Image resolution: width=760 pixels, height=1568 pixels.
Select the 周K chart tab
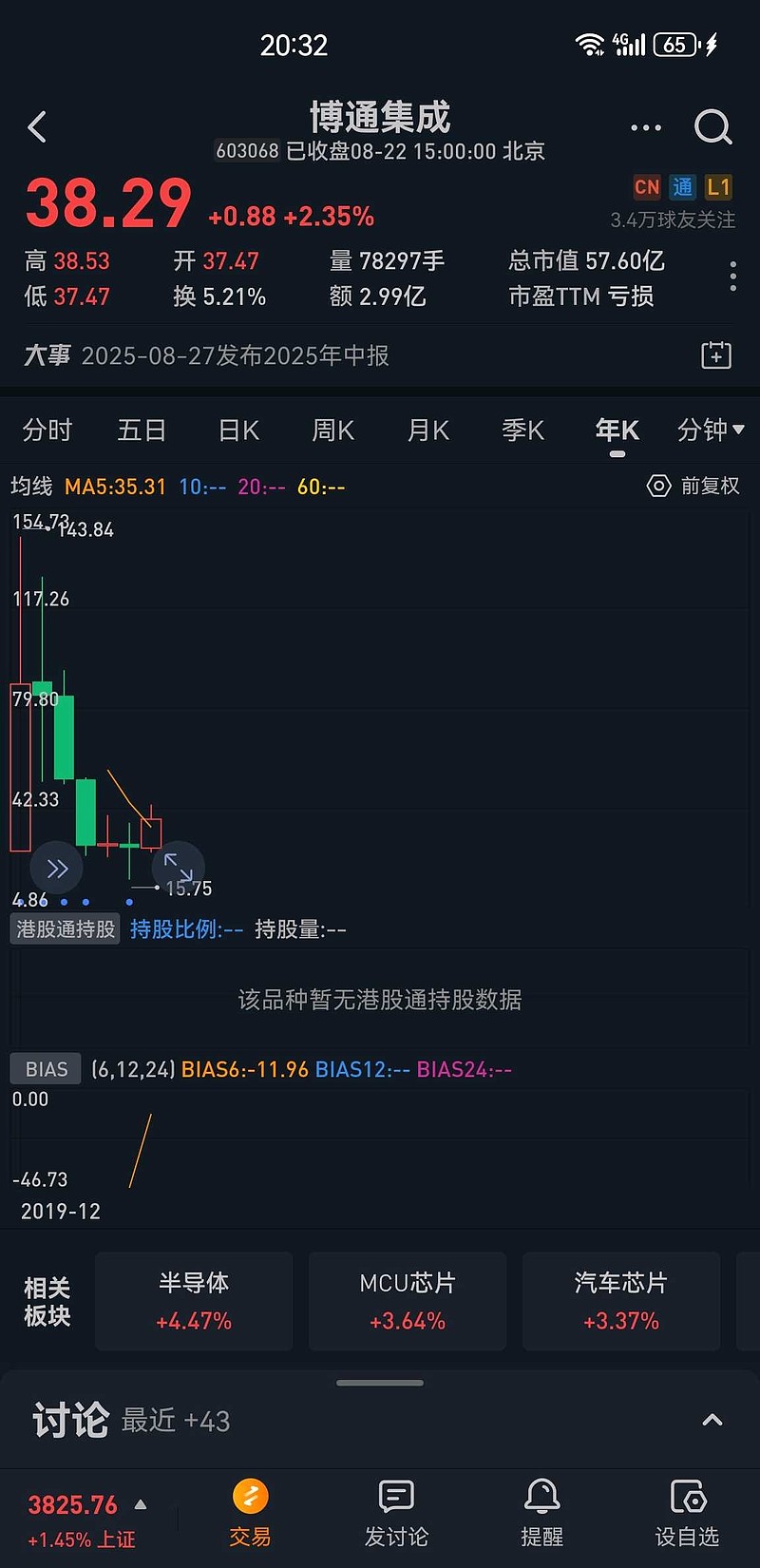[x=332, y=430]
